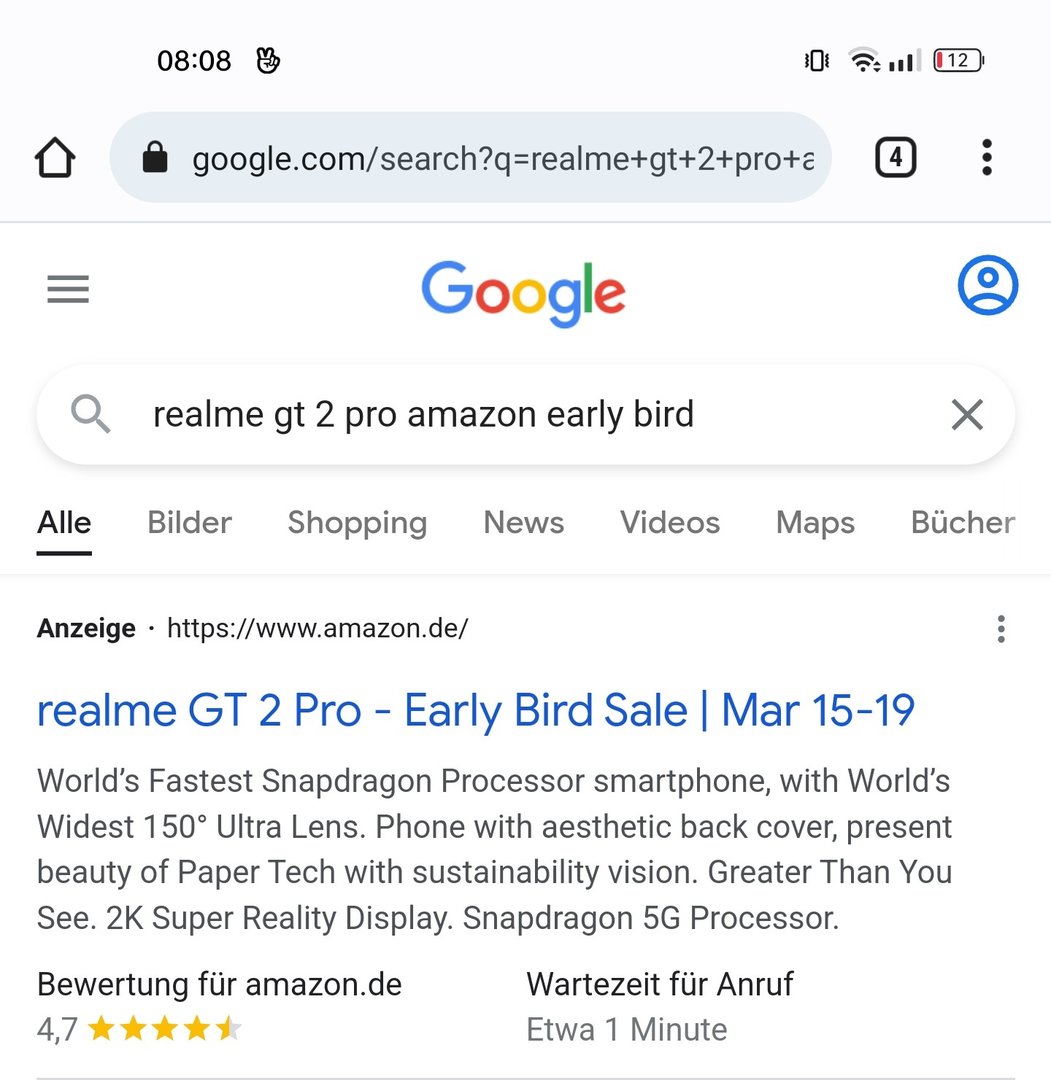The image size is (1051, 1080).
Task: Switch to the Maps tab
Action: 815,523
